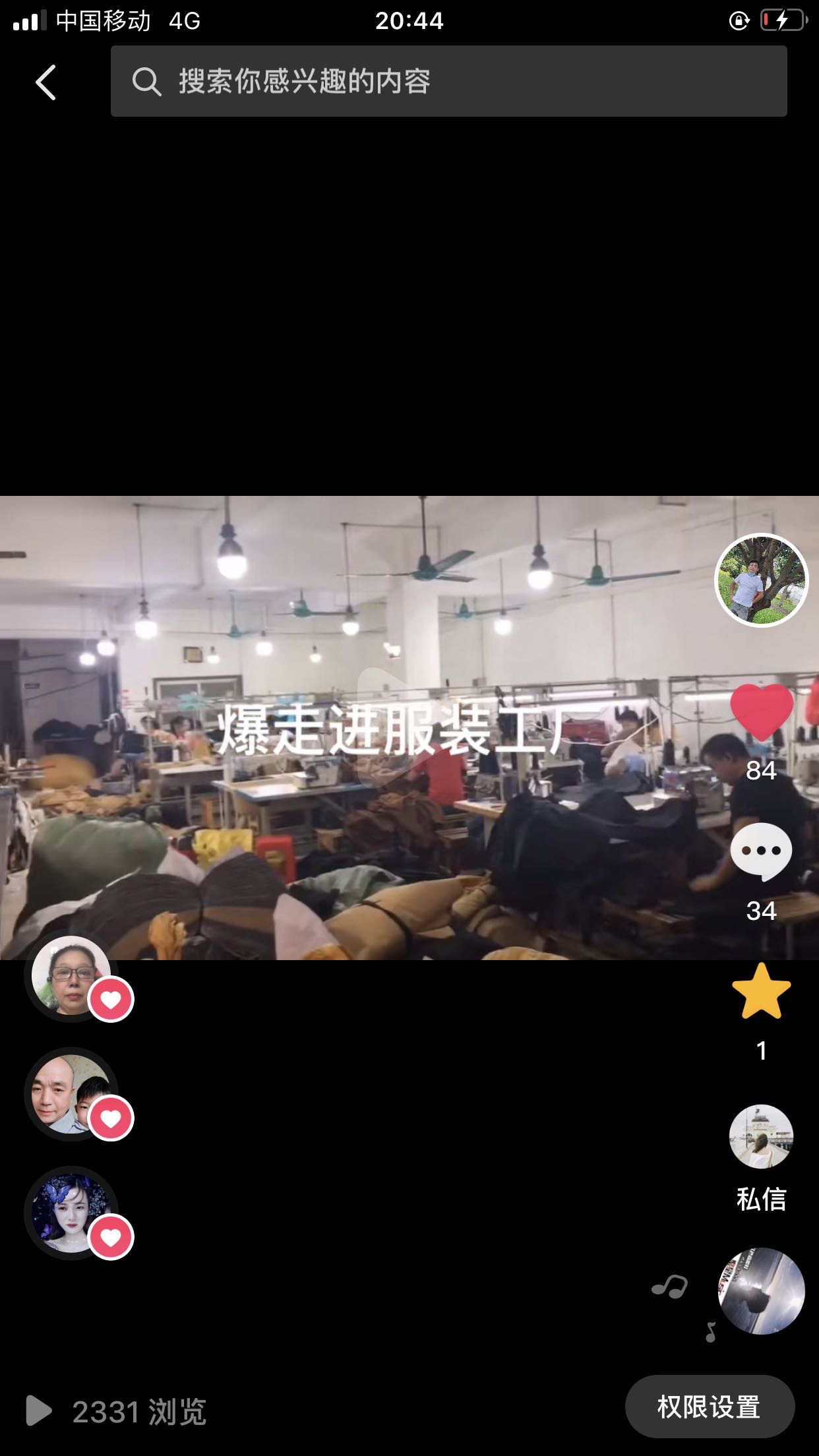Tap the red heart like icon
This screenshot has width=819, height=1456.
tap(761, 712)
